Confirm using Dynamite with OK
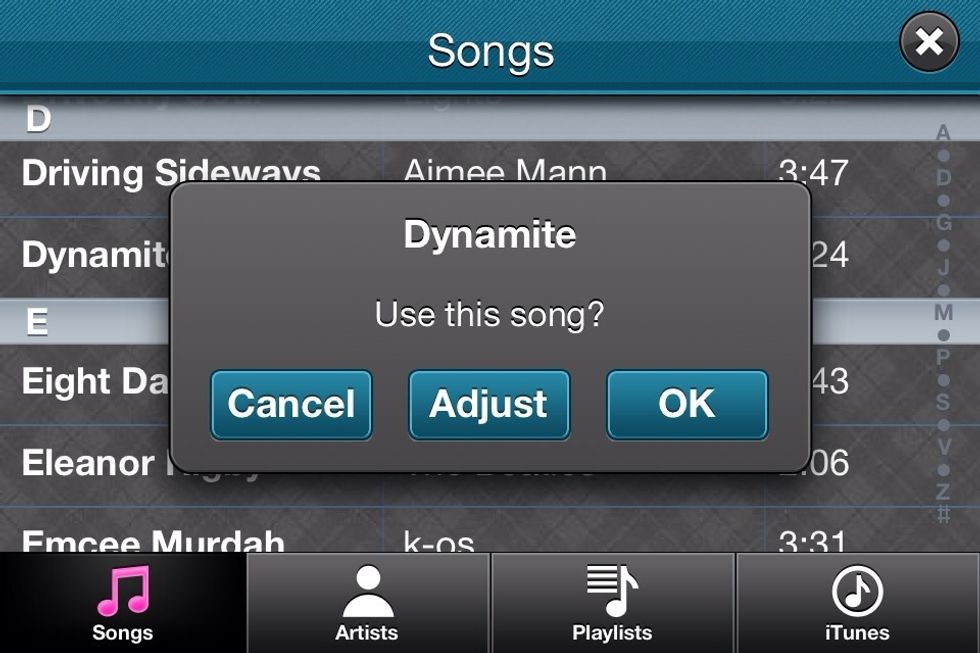Viewport: 980px width, 653px height. [x=687, y=405]
